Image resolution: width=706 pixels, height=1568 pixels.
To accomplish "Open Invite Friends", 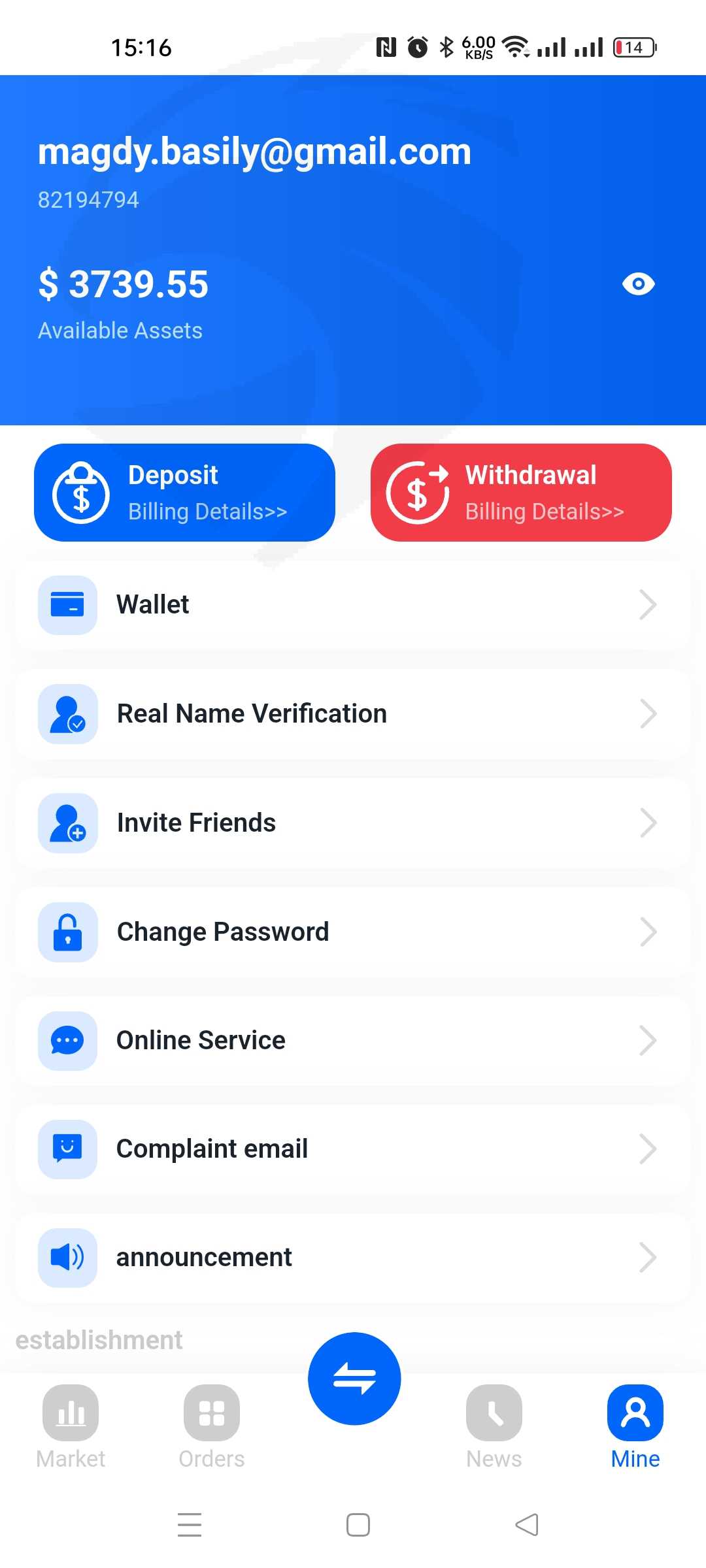I will coord(353,823).
